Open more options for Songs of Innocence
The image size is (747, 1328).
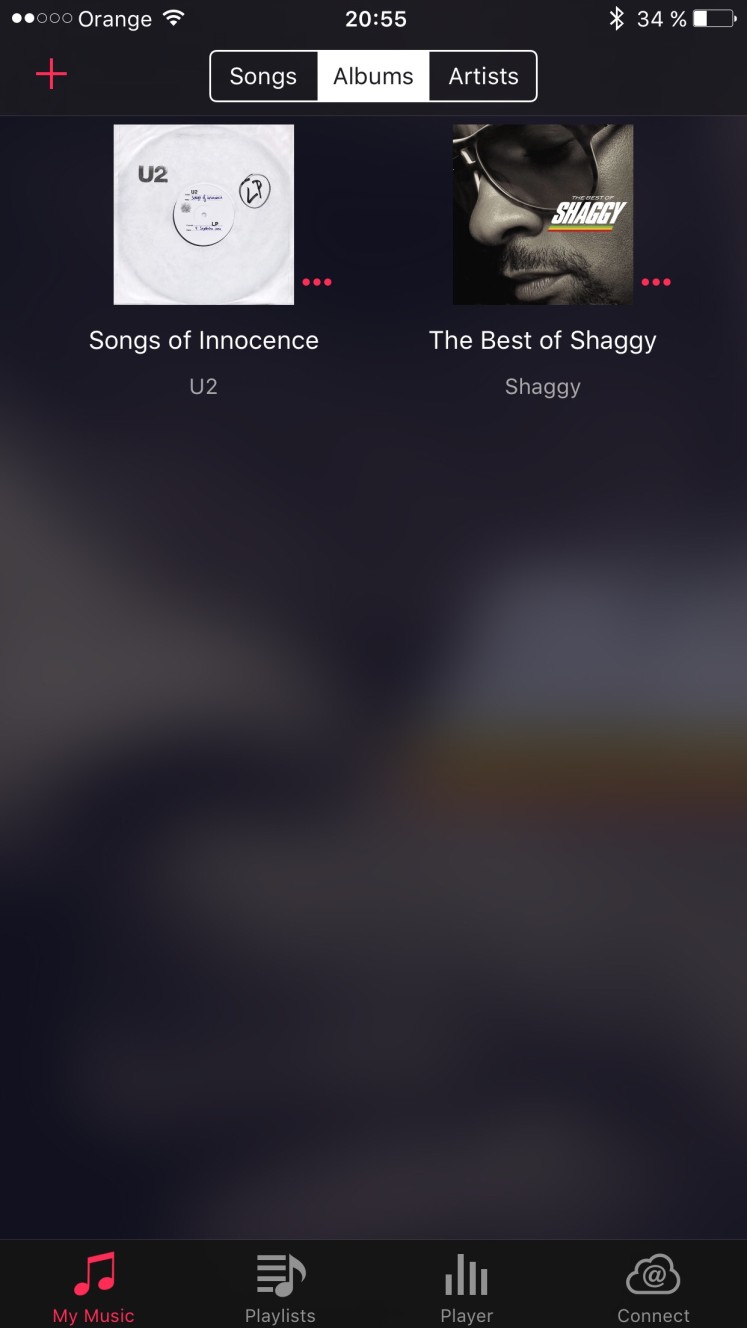[317, 282]
